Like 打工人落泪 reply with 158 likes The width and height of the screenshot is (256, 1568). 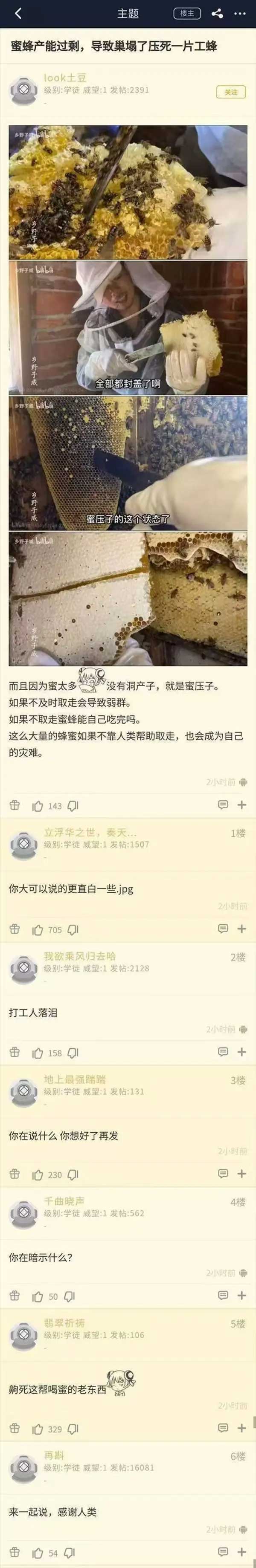tap(38, 1053)
